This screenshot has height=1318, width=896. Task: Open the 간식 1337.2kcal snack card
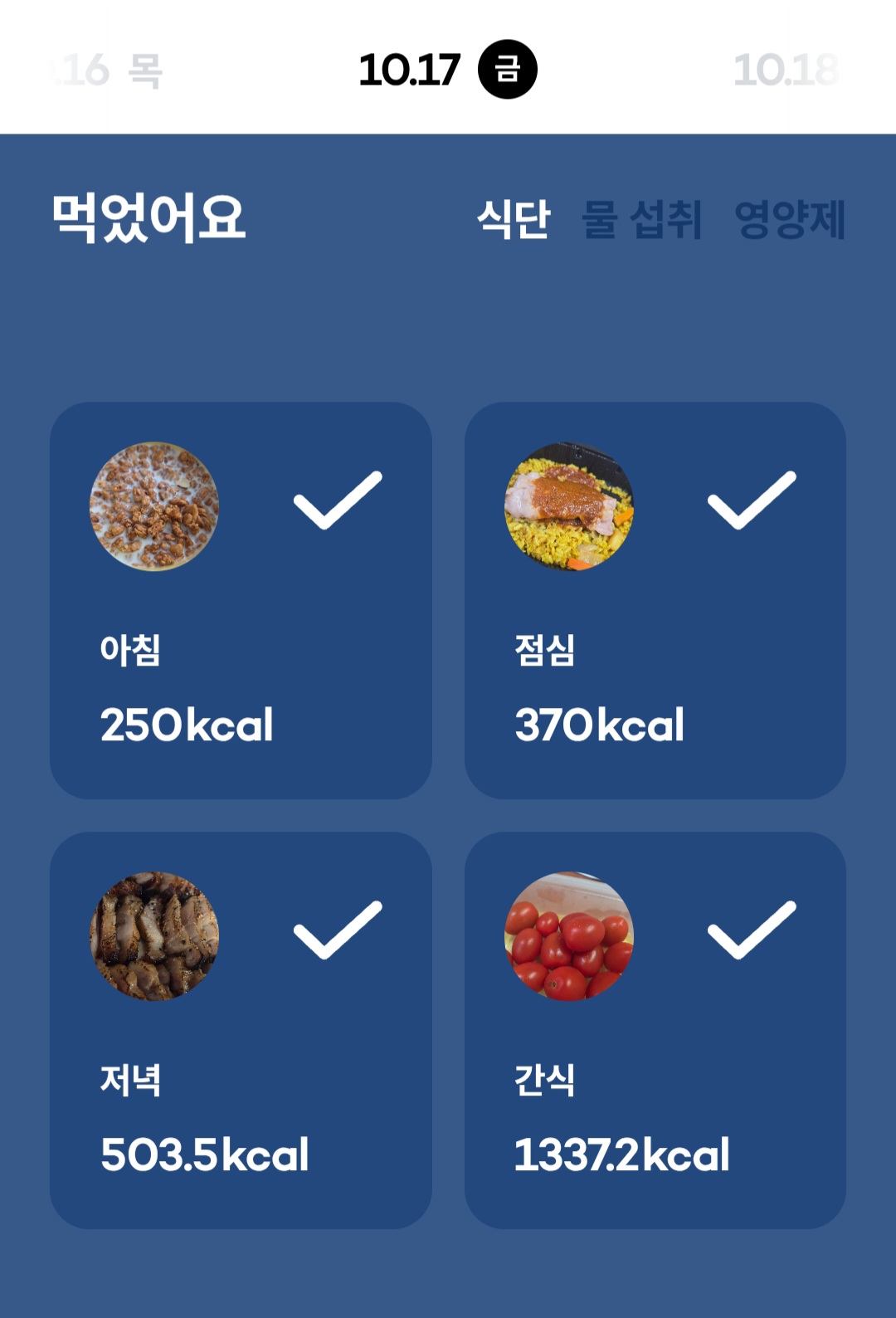tap(655, 1030)
